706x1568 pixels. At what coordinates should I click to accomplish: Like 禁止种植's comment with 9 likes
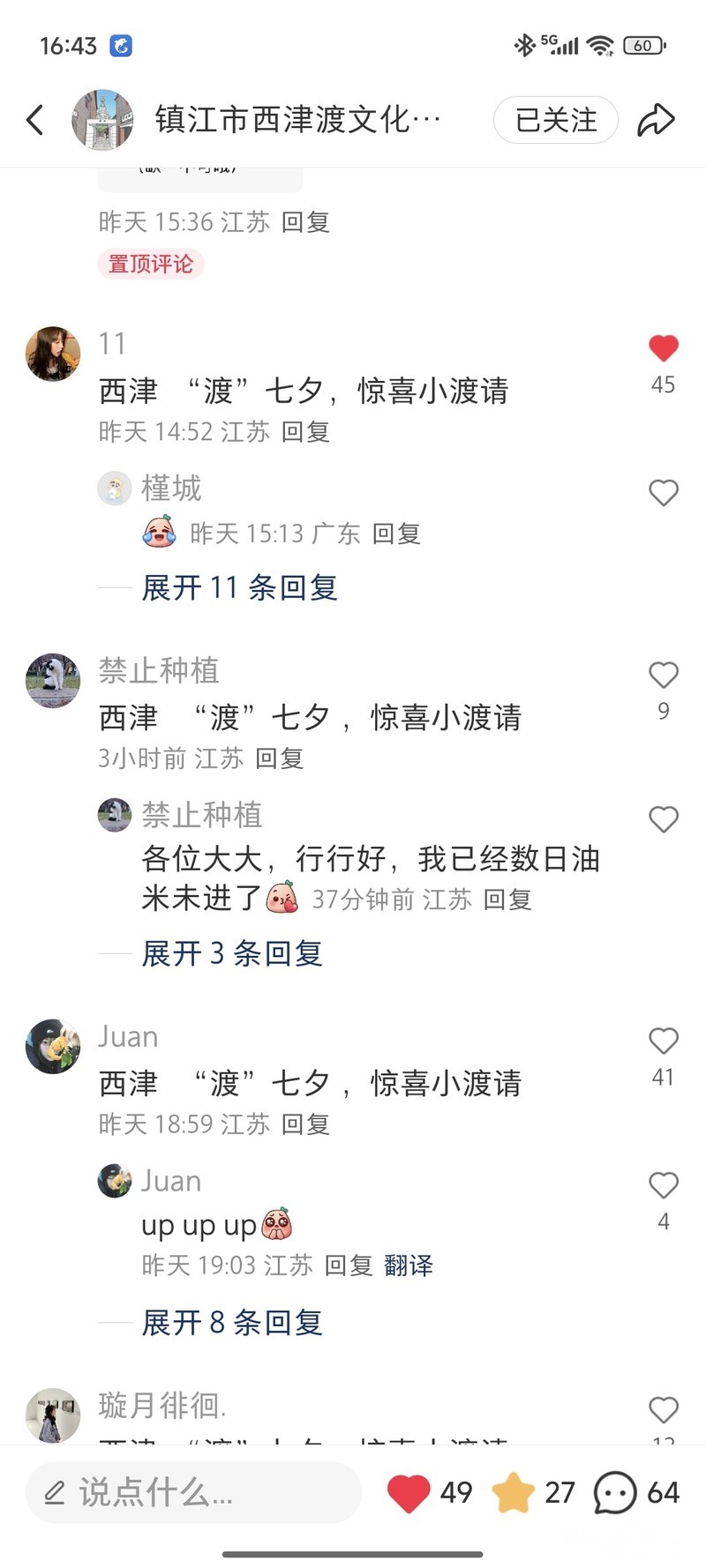tap(663, 676)
